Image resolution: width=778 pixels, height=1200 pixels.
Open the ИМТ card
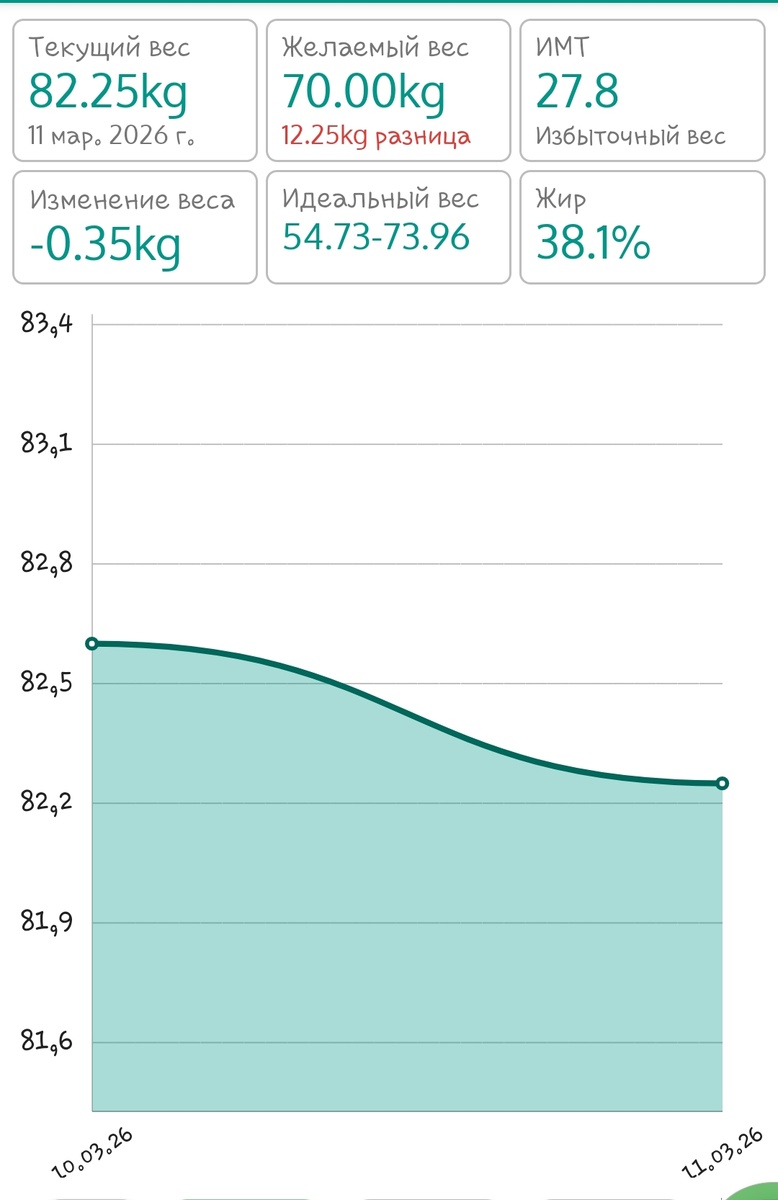pos(642,90)
